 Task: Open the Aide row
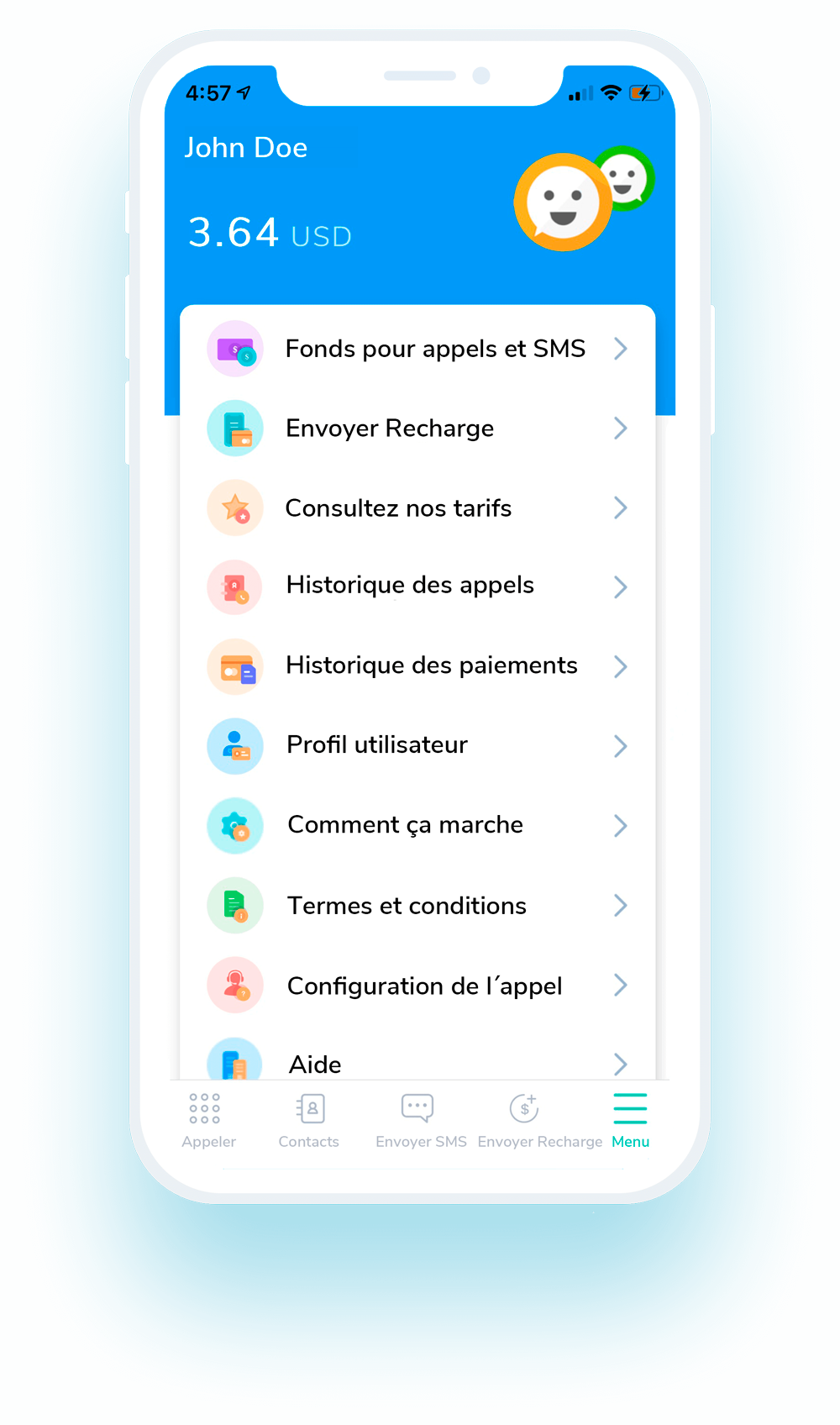tap(417, 1056)
